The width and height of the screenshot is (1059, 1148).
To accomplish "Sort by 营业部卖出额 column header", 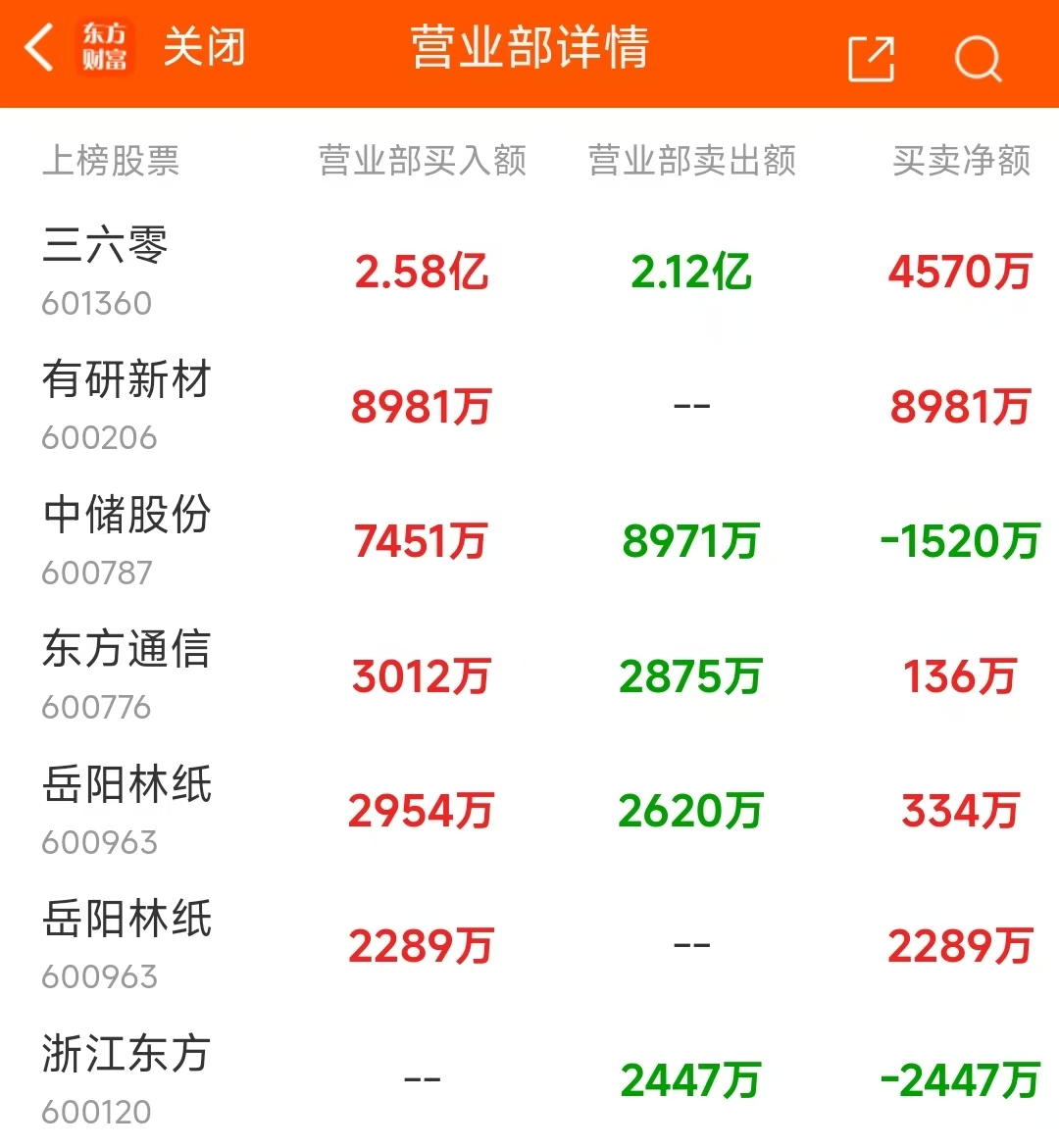I will pos(691,160).
